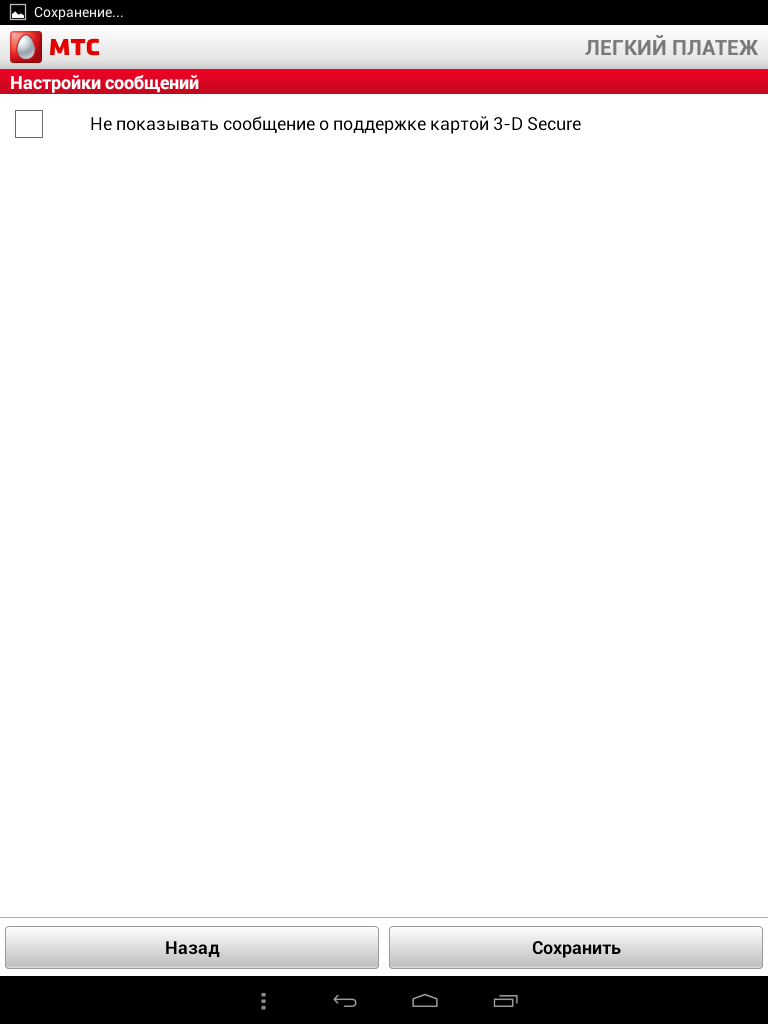Save settings with Сохранить button
Image resolution: width=768 pixels, height=1024 pixels.
coord(576,948)
